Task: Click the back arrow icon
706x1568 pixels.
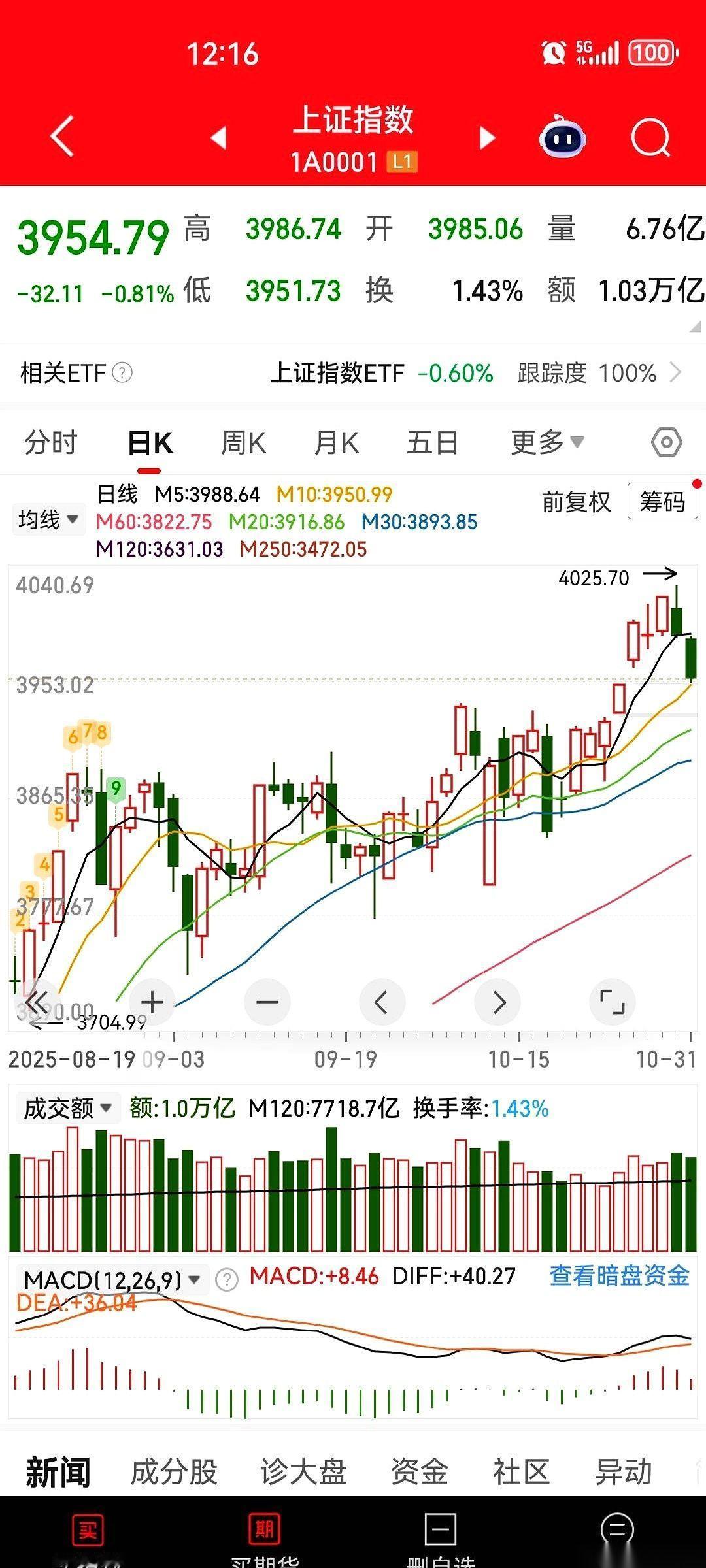Action: pos(62,137)
